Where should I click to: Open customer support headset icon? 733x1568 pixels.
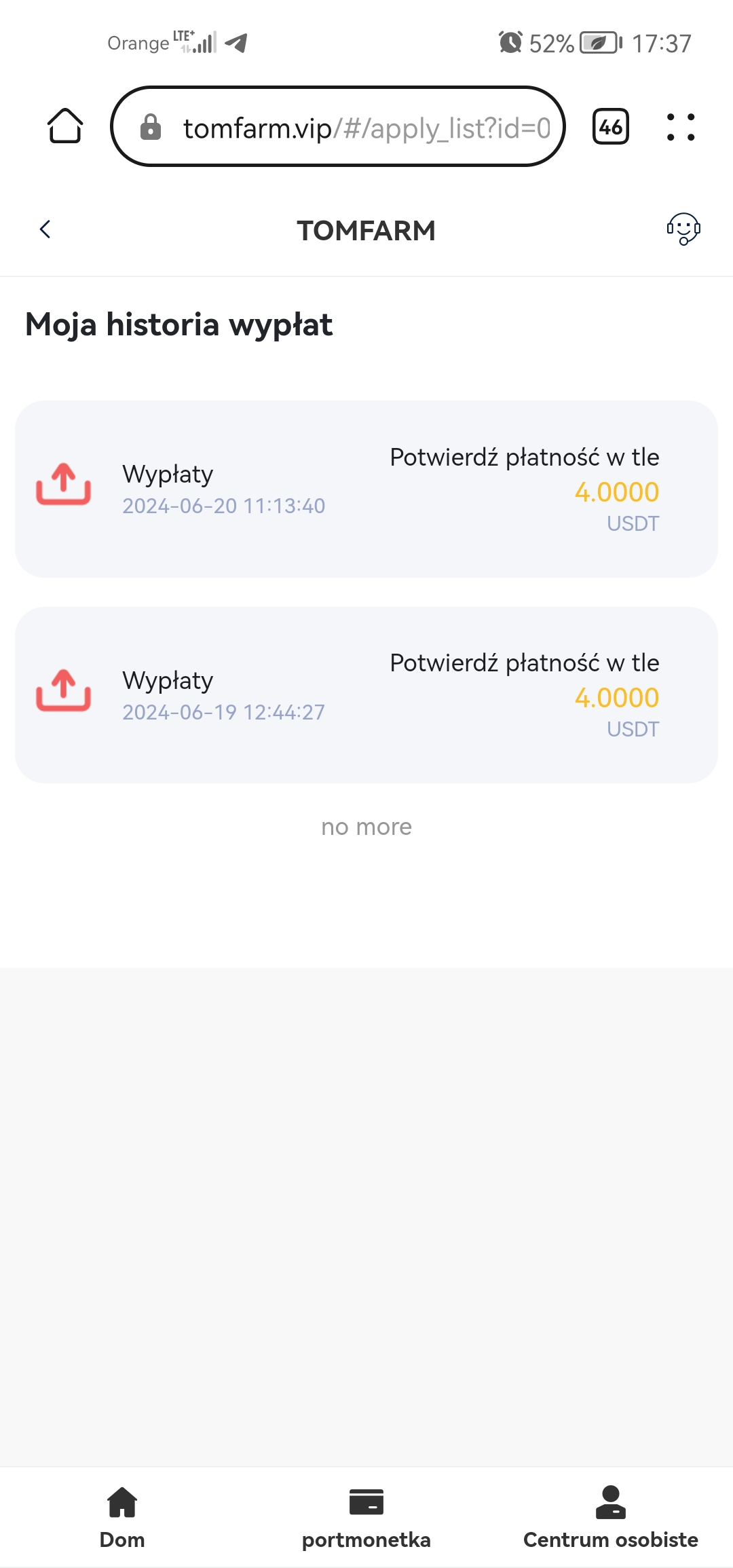(x=683, y=229)
